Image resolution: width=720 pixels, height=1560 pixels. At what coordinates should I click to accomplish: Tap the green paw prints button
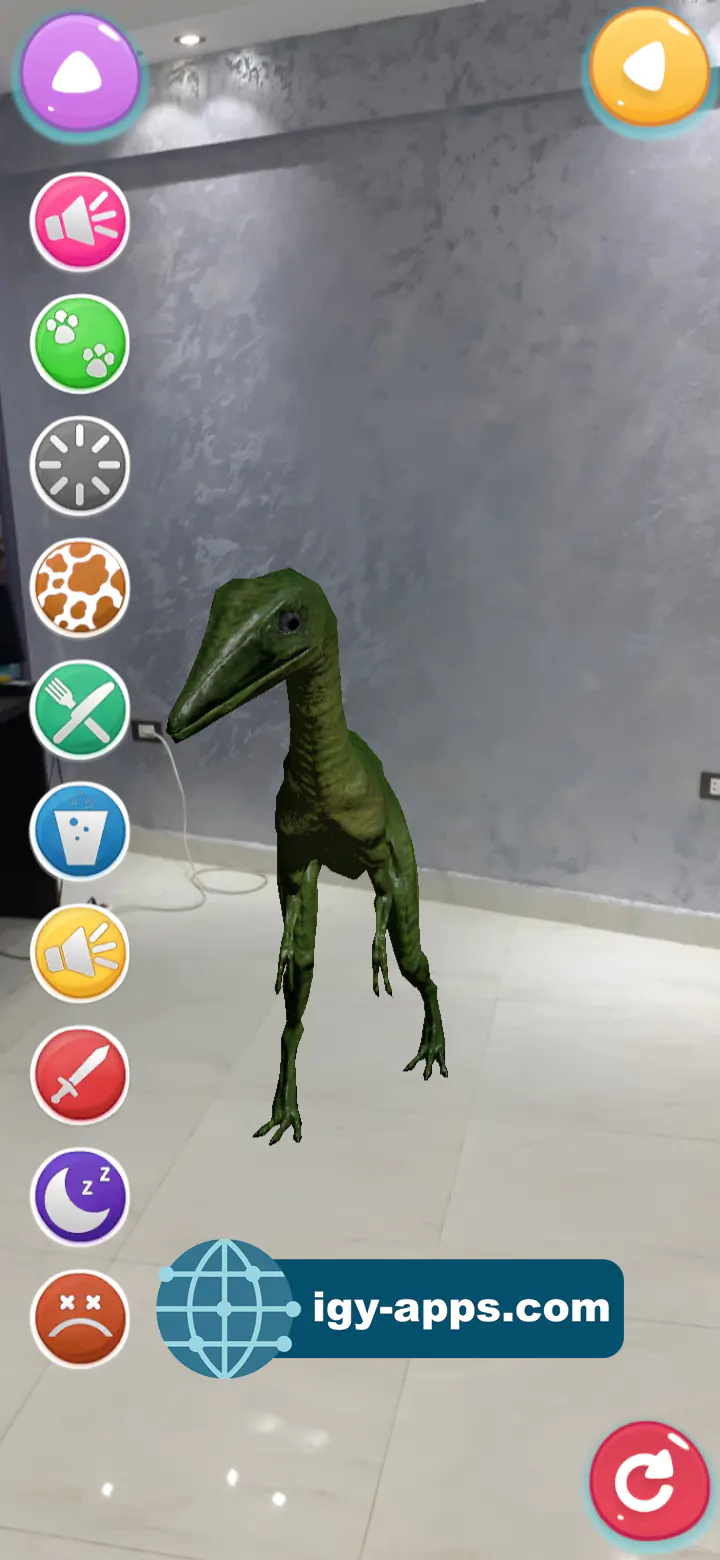(80, 344)
